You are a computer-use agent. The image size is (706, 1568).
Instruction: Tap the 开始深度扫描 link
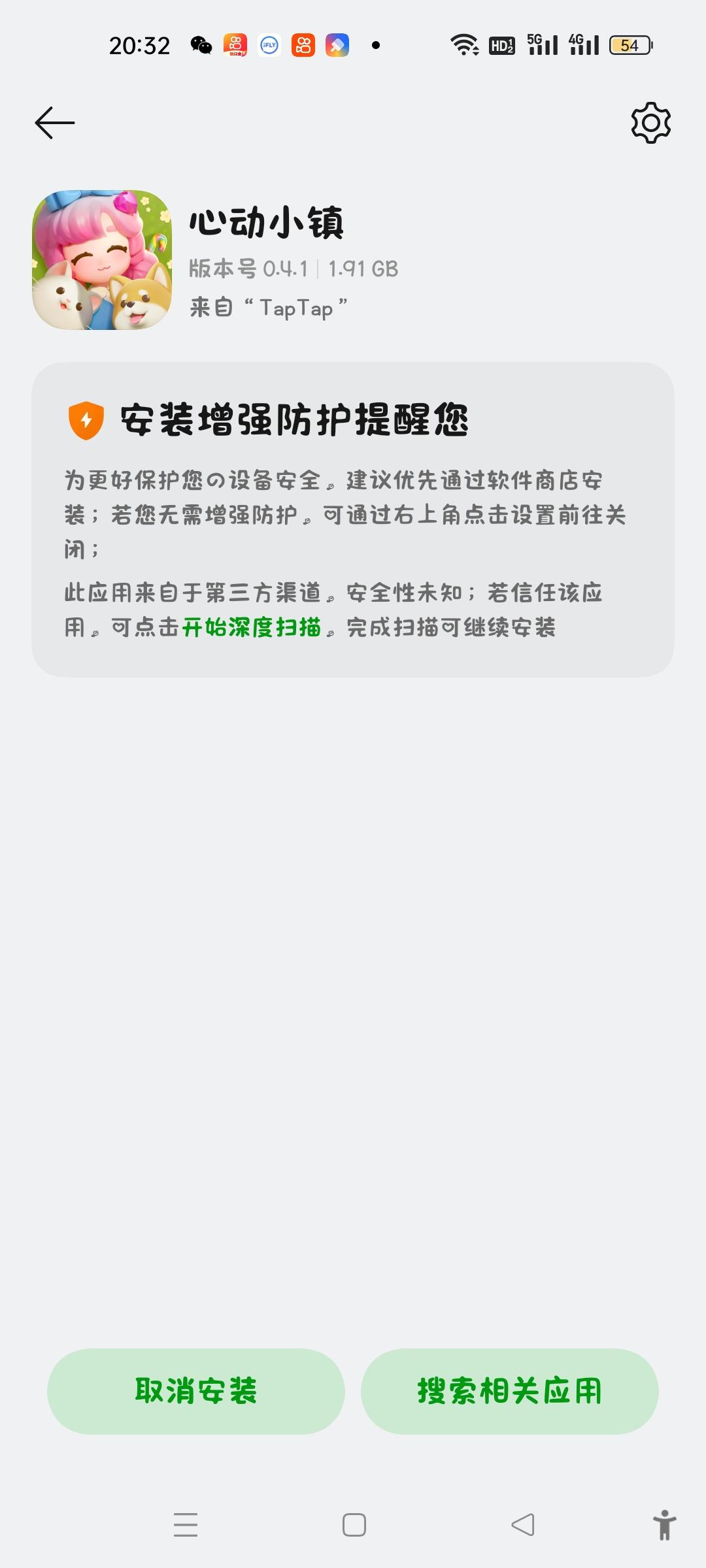(252, 628)
